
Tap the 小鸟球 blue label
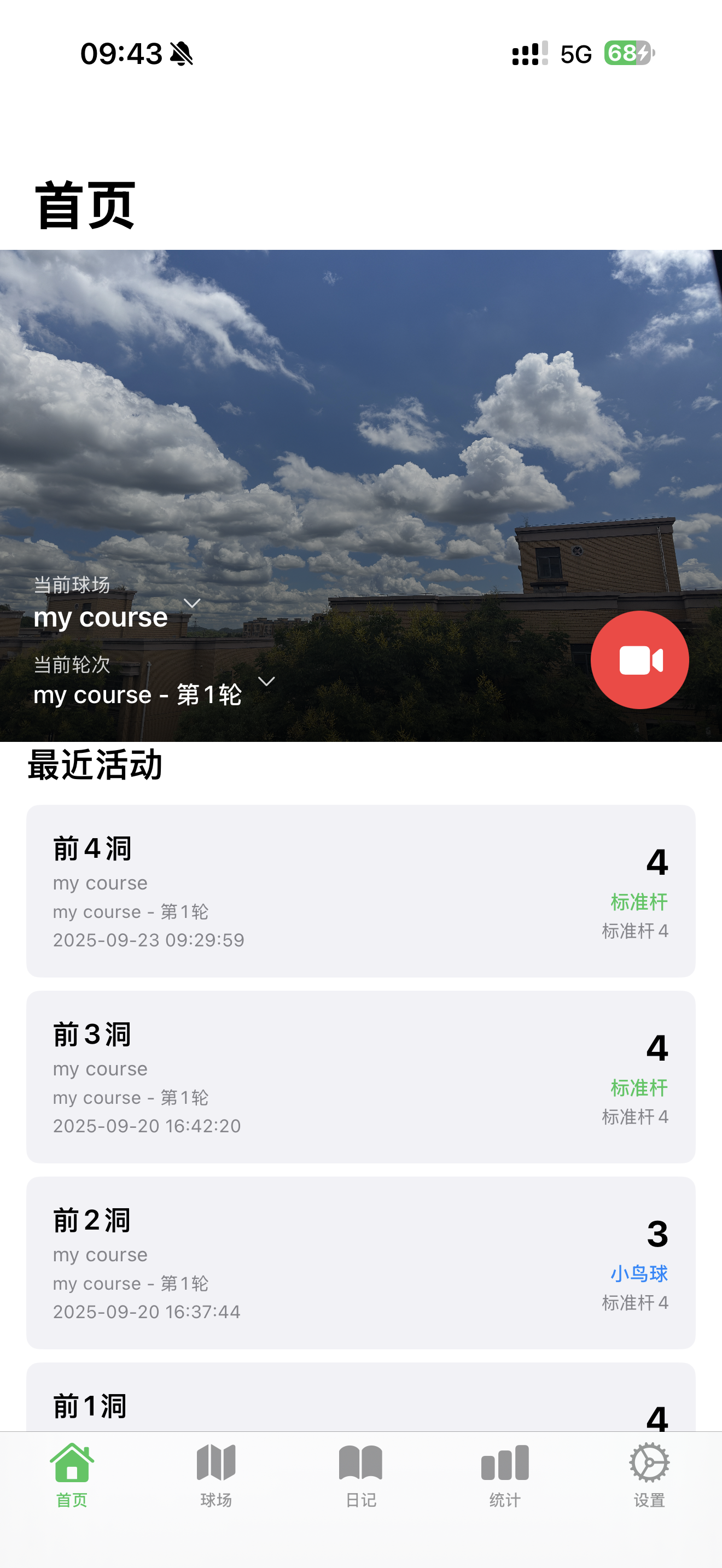[639, 1273]
